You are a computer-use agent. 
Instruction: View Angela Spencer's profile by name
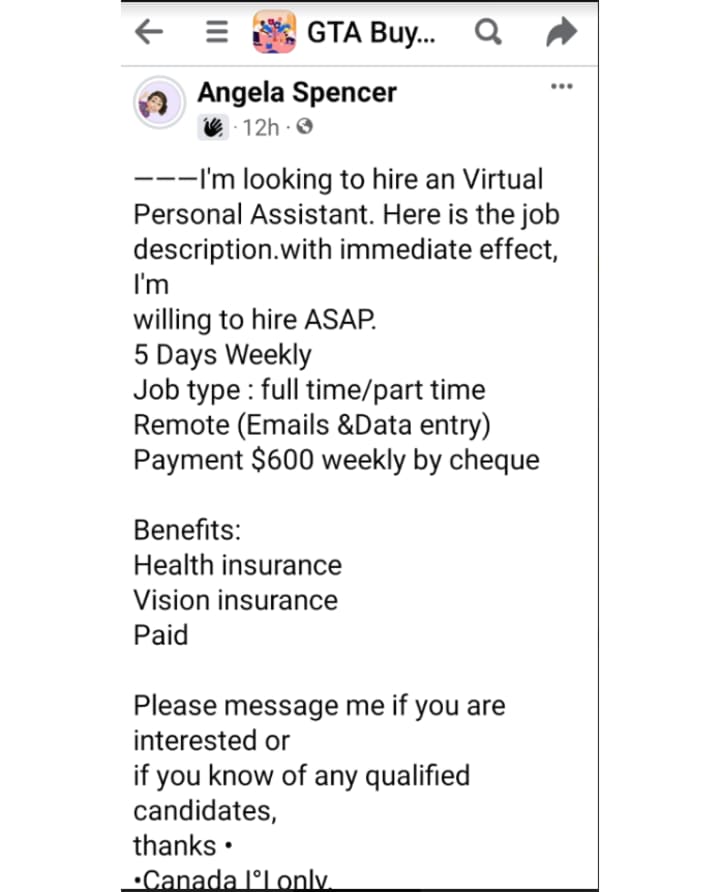coord(296,92)
